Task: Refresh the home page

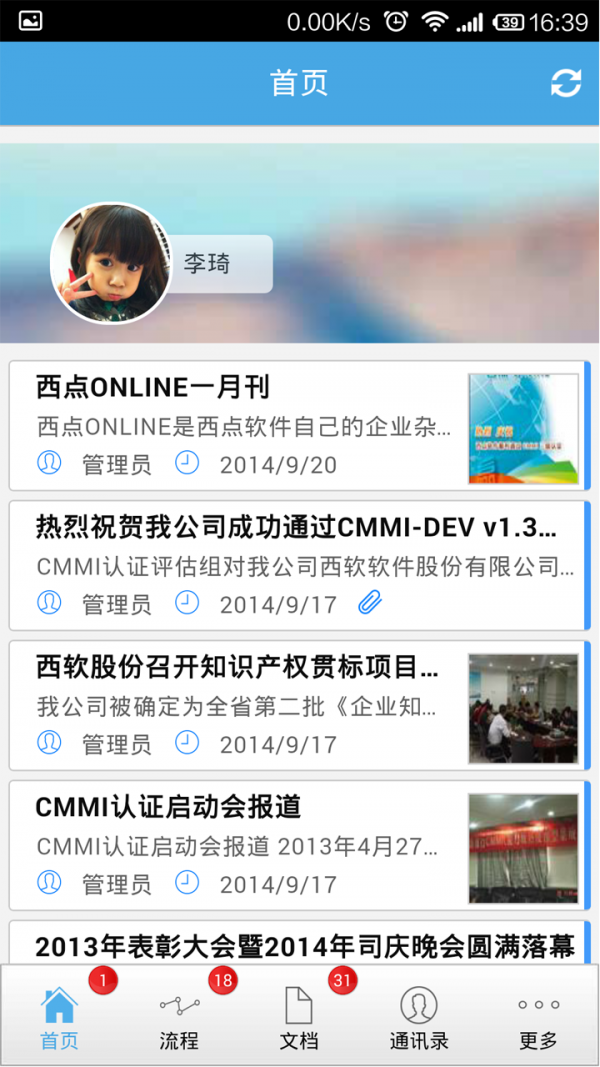Action: 565,83
